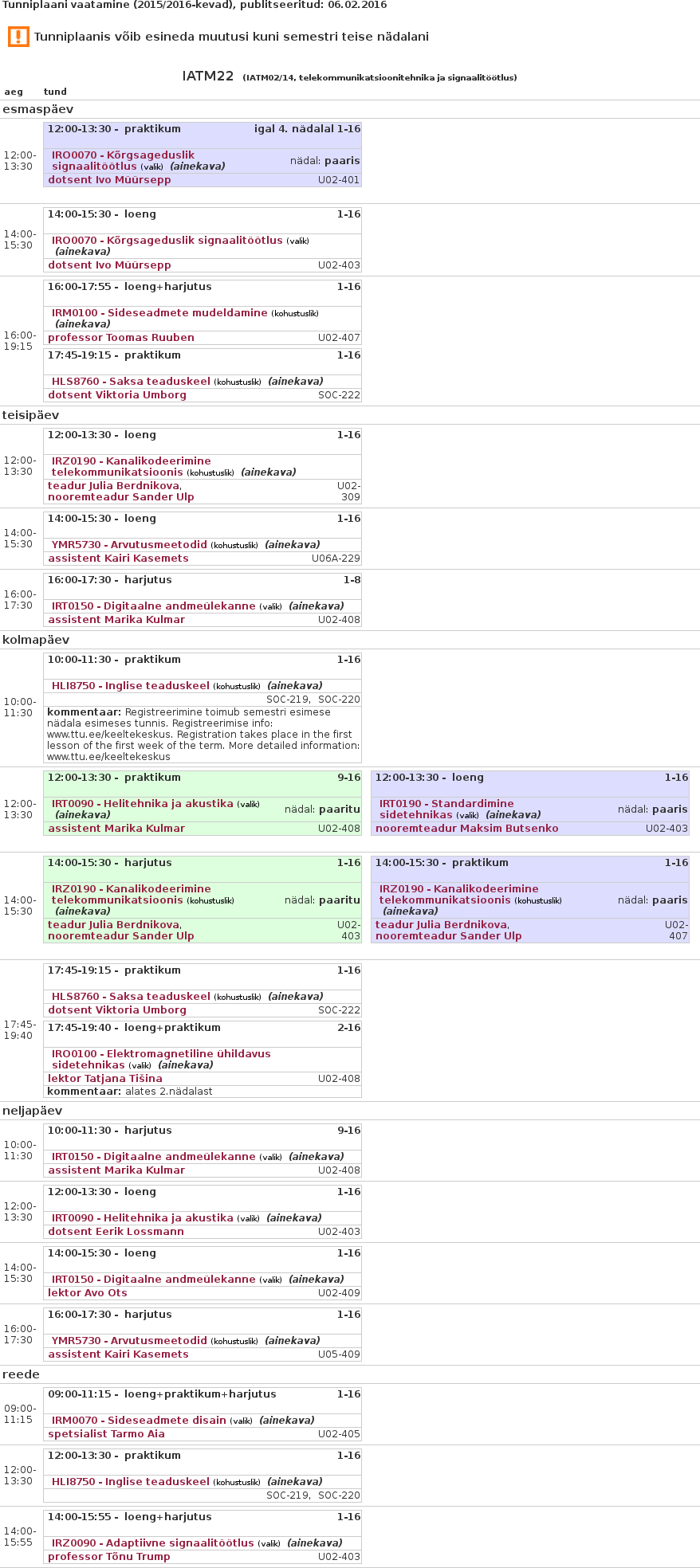This screenshot has width=700, height=1568.
Task: Open IRZ0090 Adaptiivne signaalitöötlus course link
Action: tap(152, 1543)
